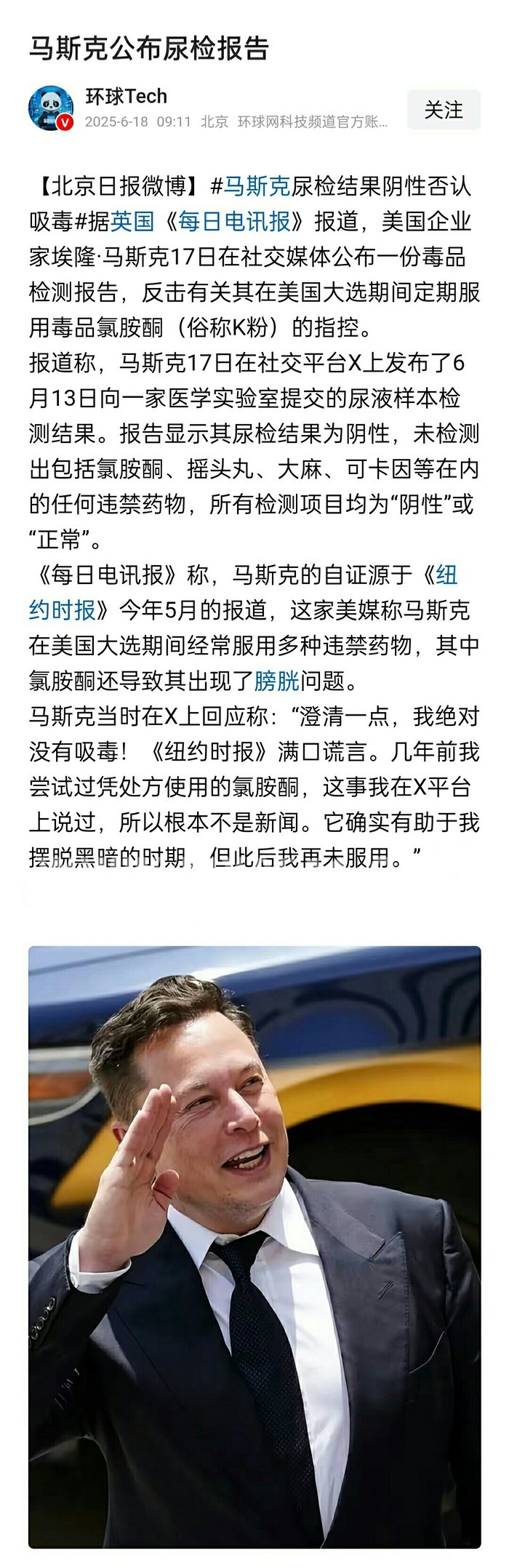Viewport: 509px width, 1568px height.
Task: Open 环球Tech account name
Action: click(127, 96)
